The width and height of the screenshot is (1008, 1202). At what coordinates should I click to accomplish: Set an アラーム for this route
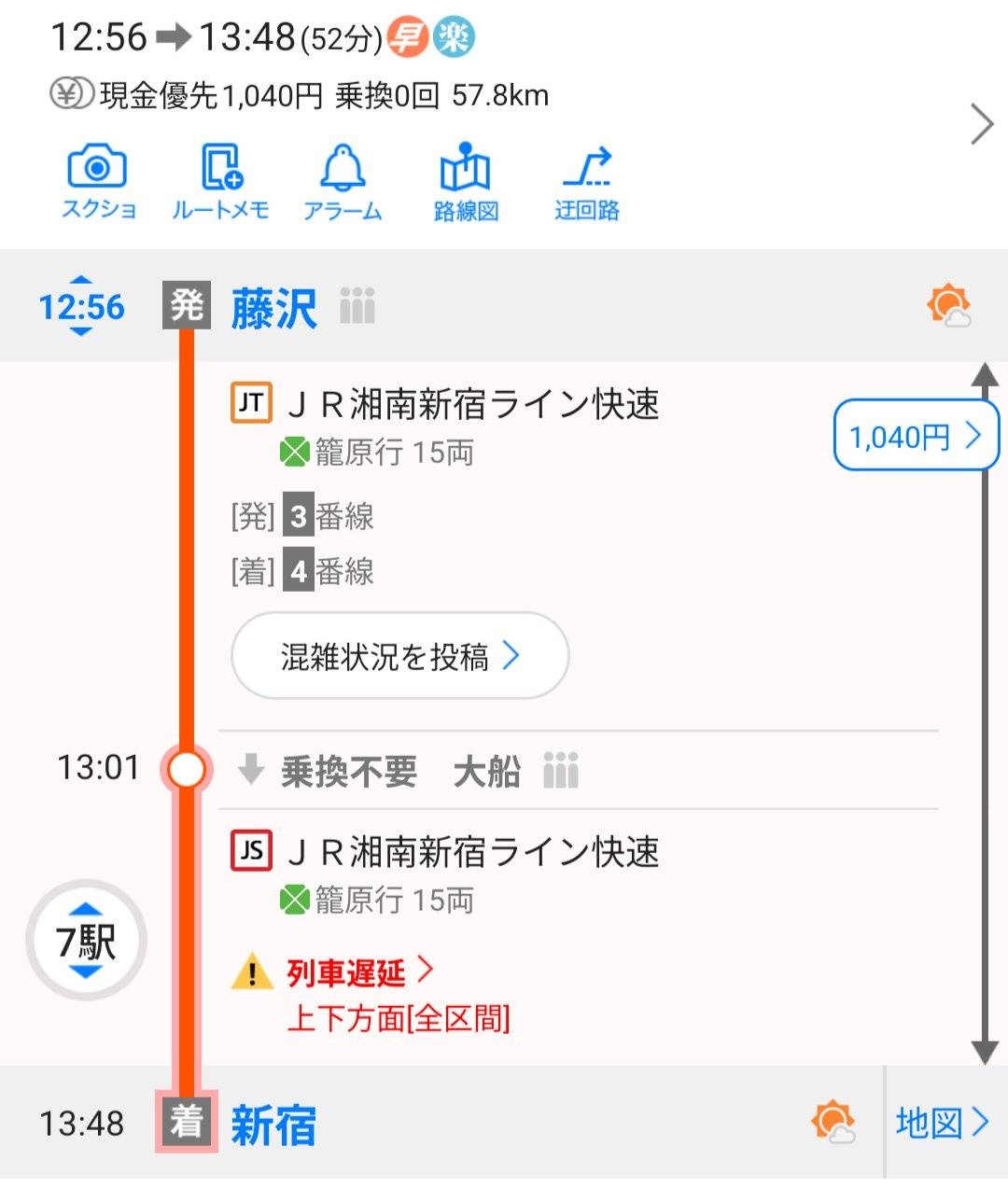coord(343,182)
